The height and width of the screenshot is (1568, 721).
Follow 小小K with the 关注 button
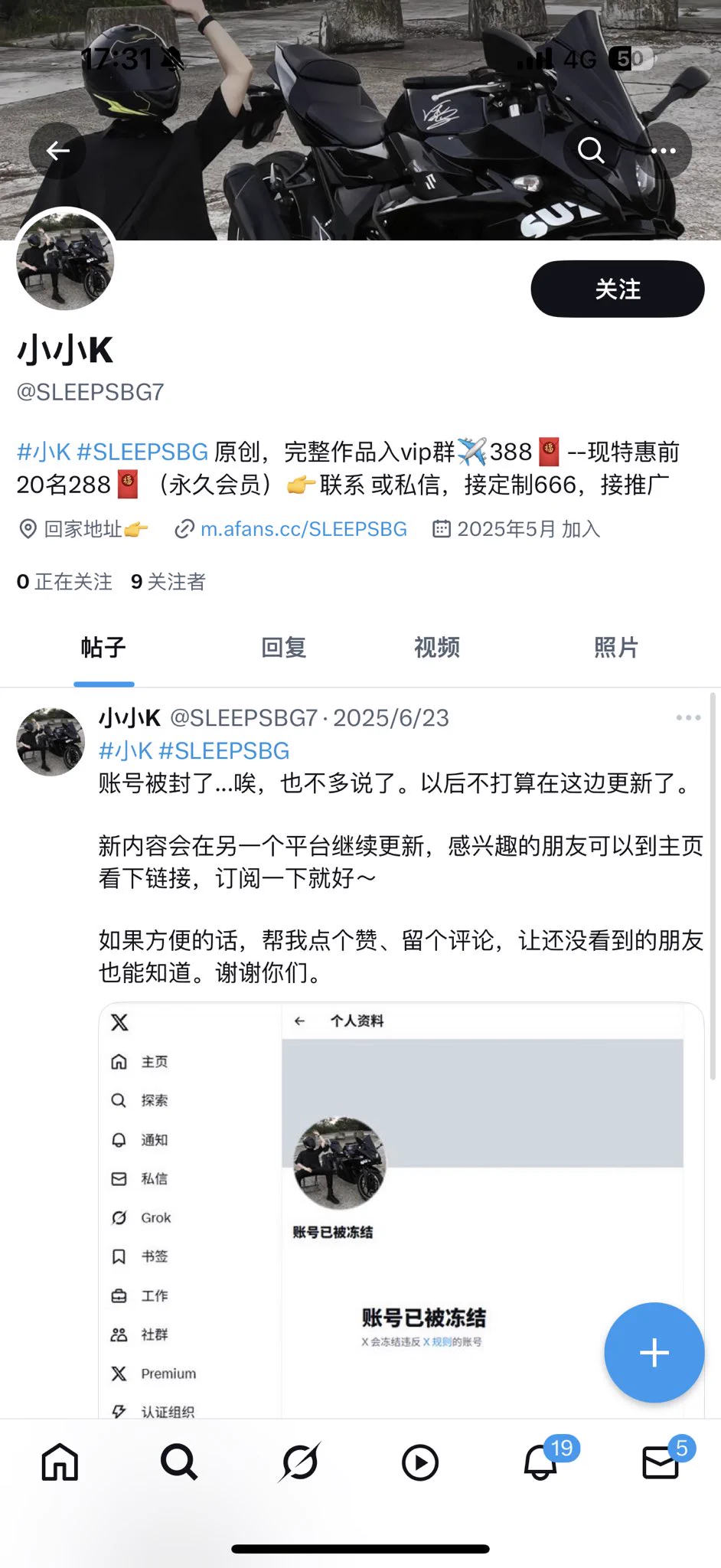click(617, 289)
